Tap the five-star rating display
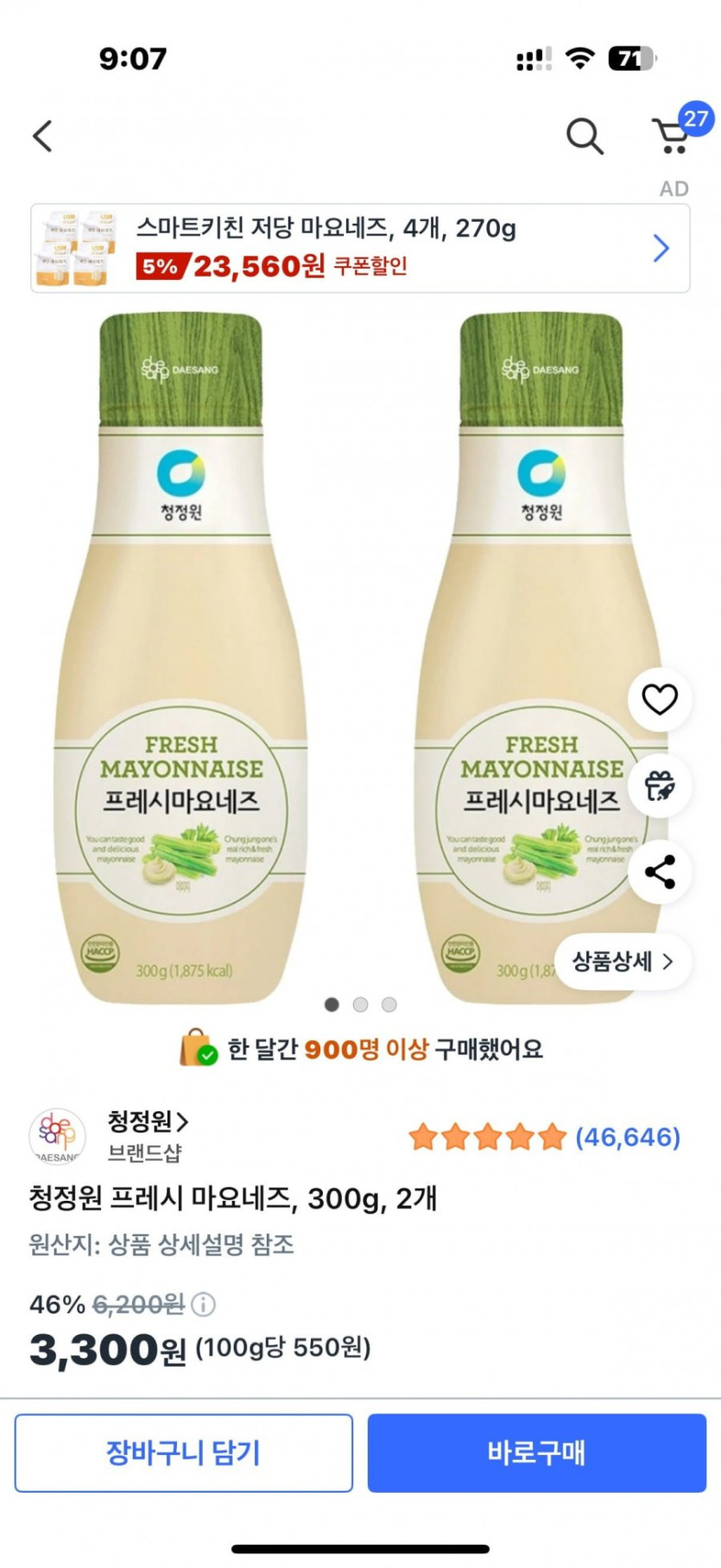The image size is (721, 1568). tap(488, 1137)
